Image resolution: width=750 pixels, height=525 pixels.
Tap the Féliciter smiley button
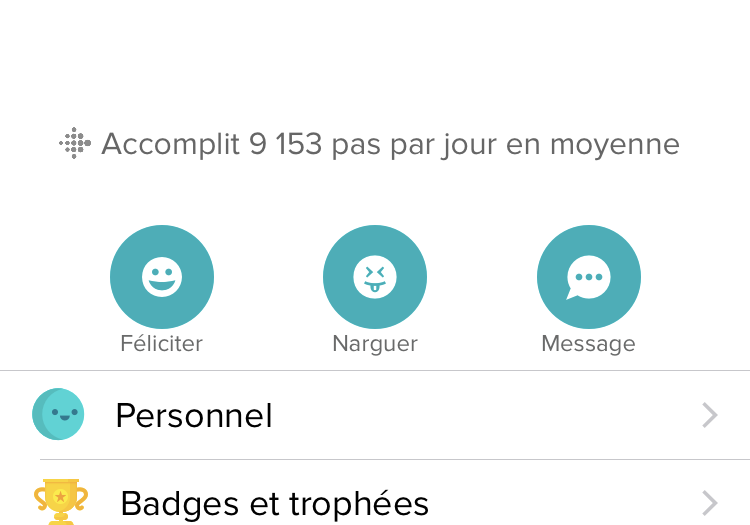click(x=161, y=277)
